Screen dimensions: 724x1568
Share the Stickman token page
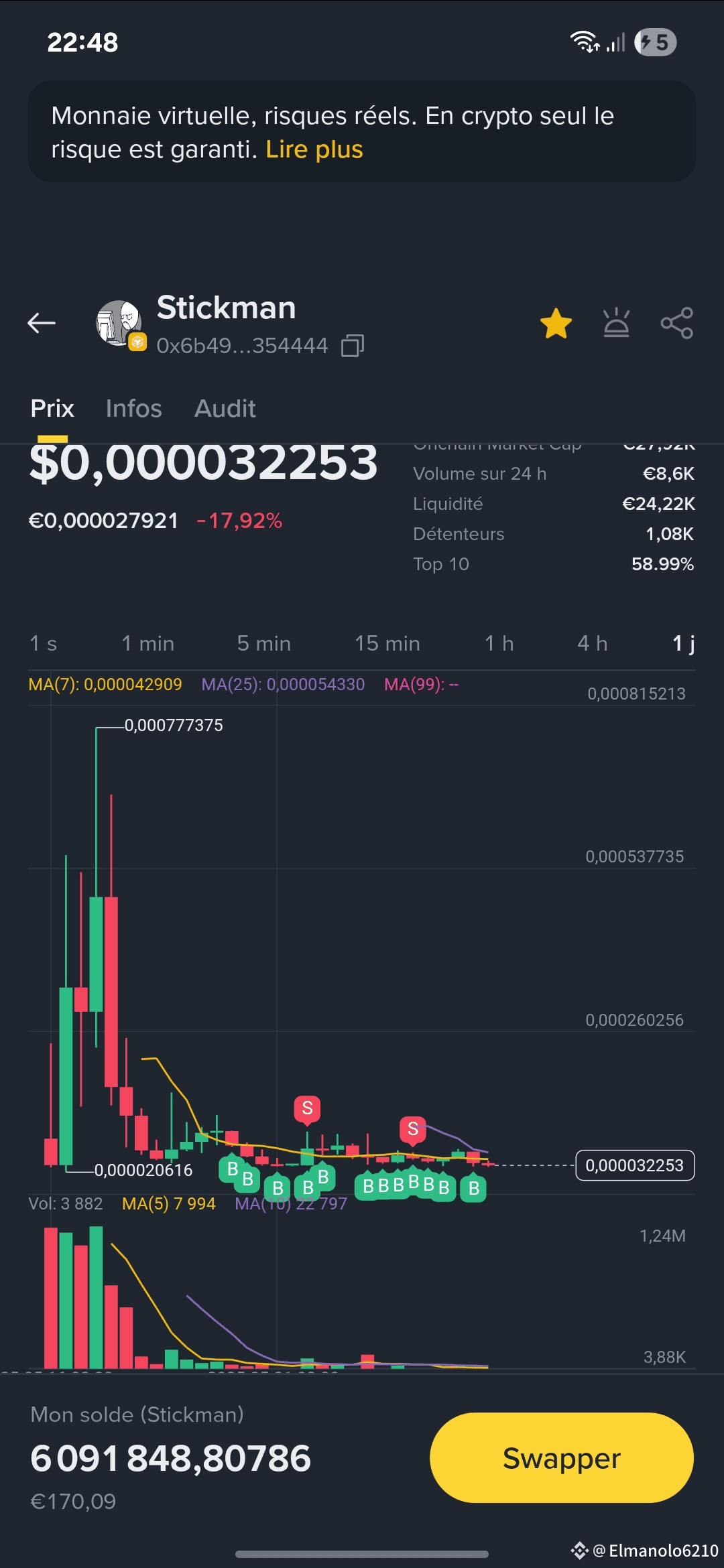point(676,323)
